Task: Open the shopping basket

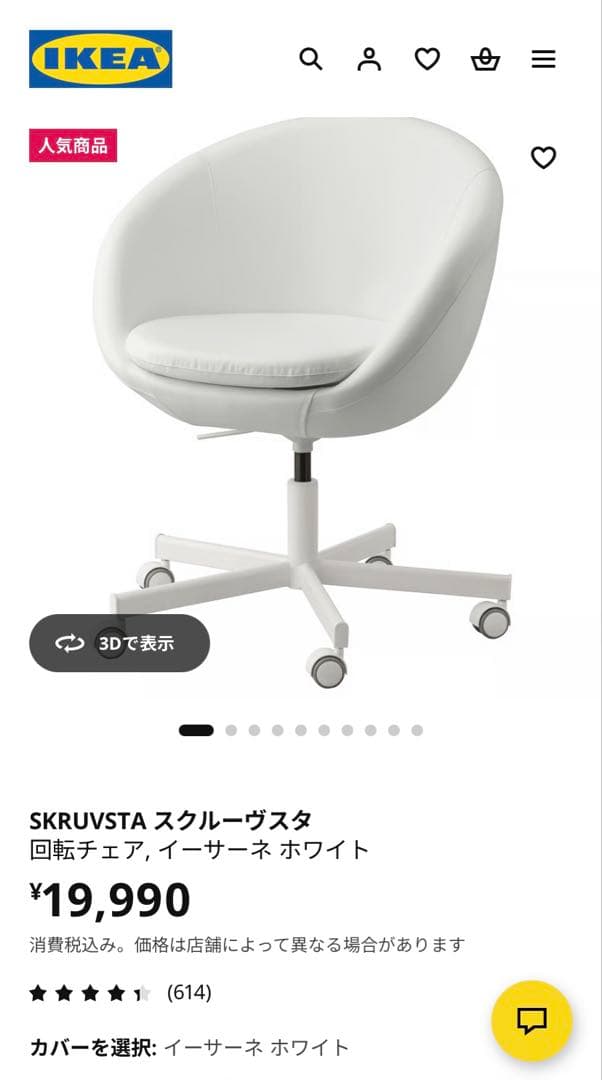Action: pos(485,59)
